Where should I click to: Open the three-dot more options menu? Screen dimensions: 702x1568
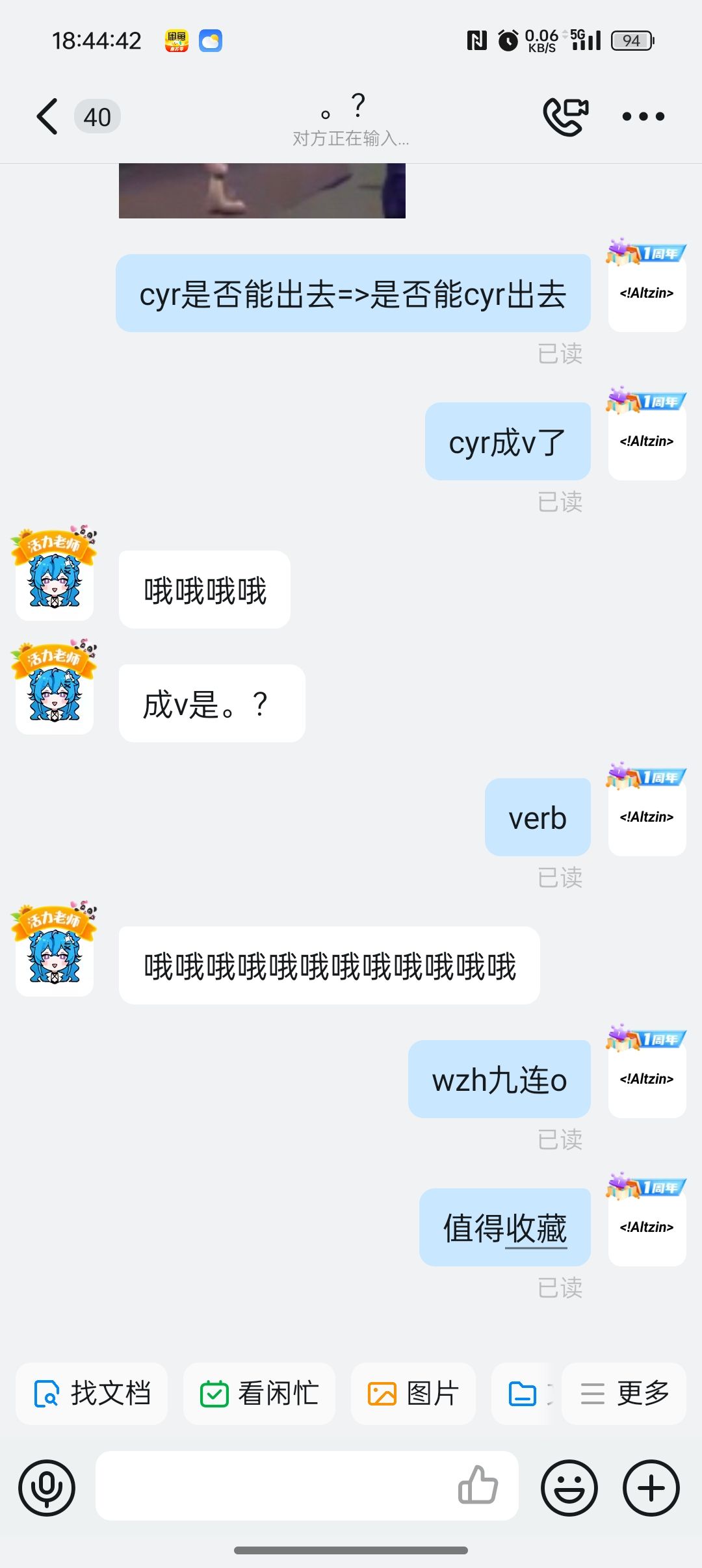643,117
